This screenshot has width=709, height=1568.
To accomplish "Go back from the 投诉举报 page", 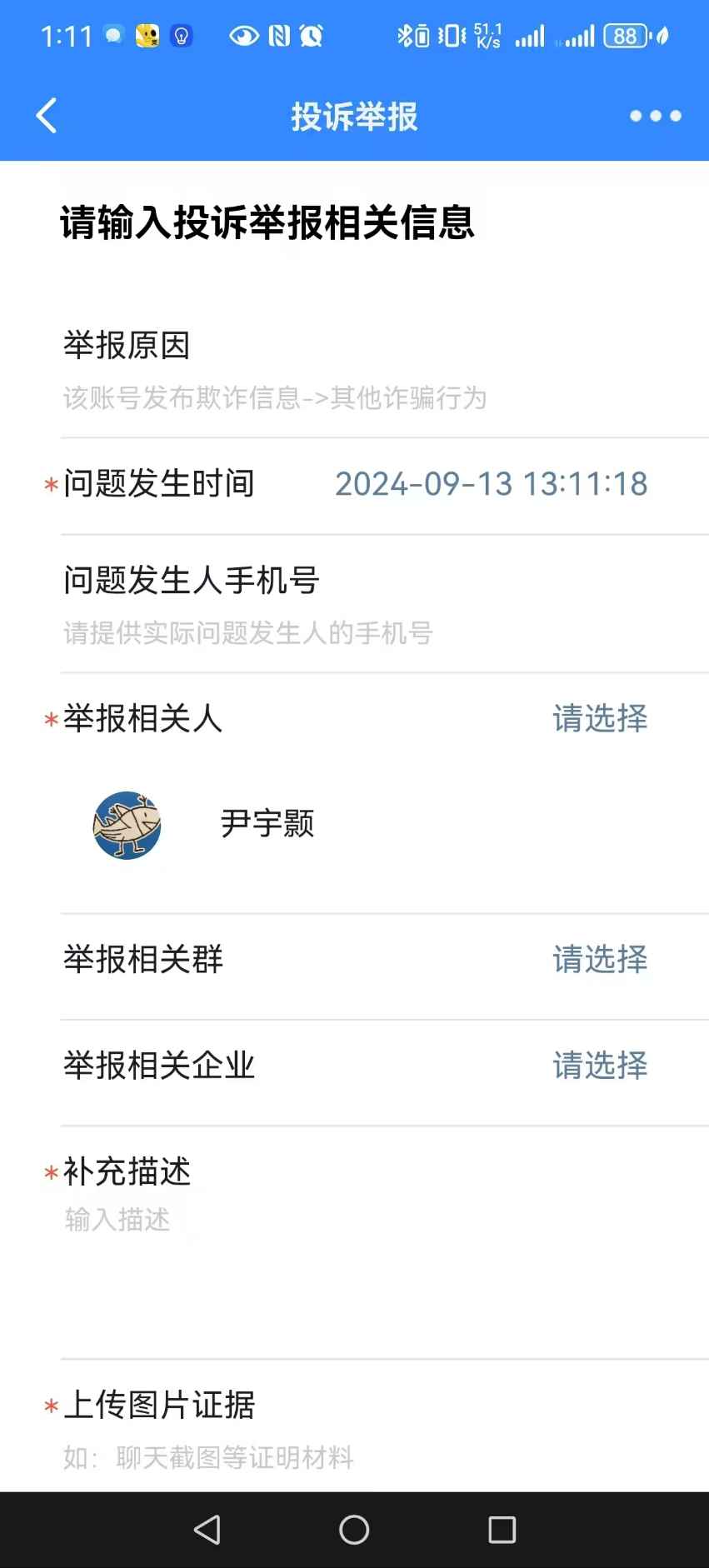I will [x=47, y=116].
